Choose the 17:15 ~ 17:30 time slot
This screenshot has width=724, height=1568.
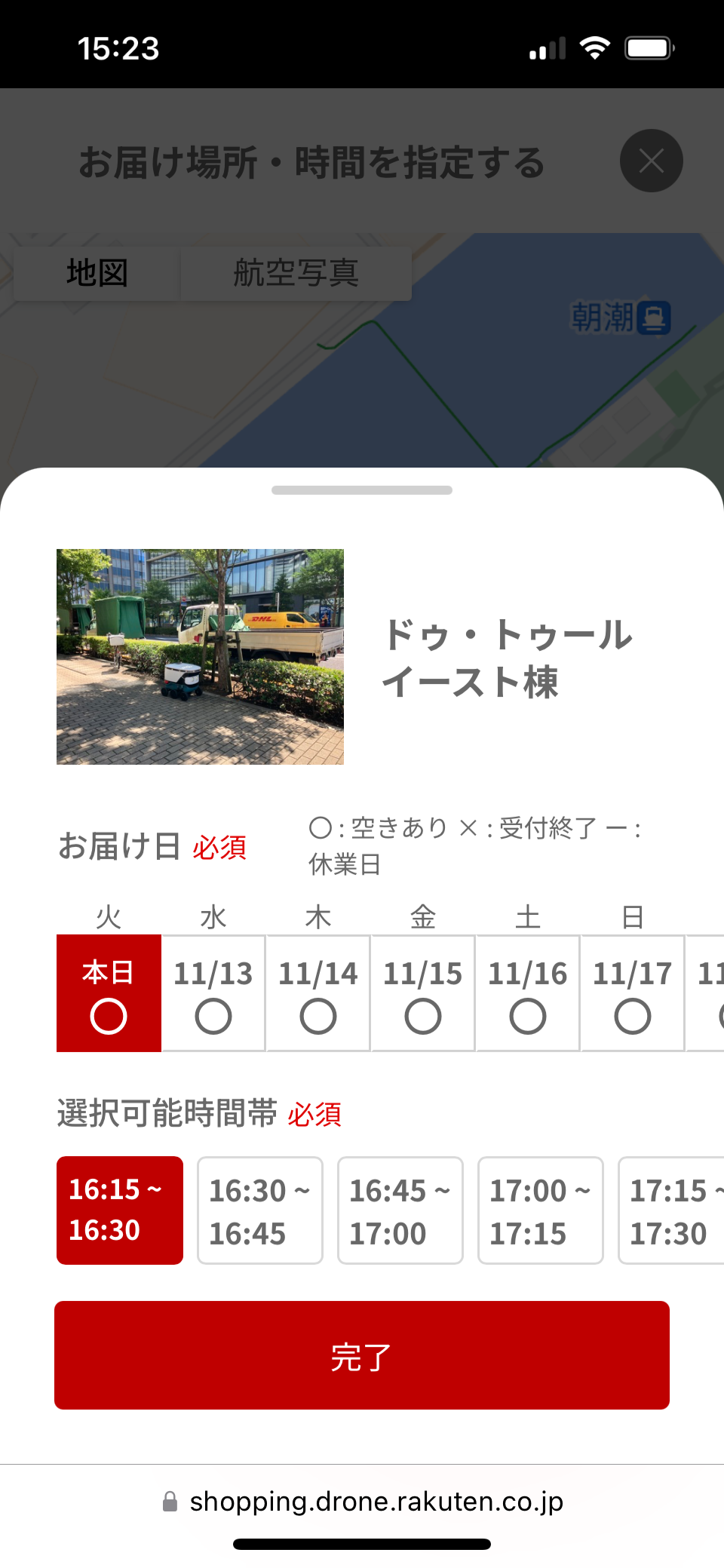coord(671,1210)
